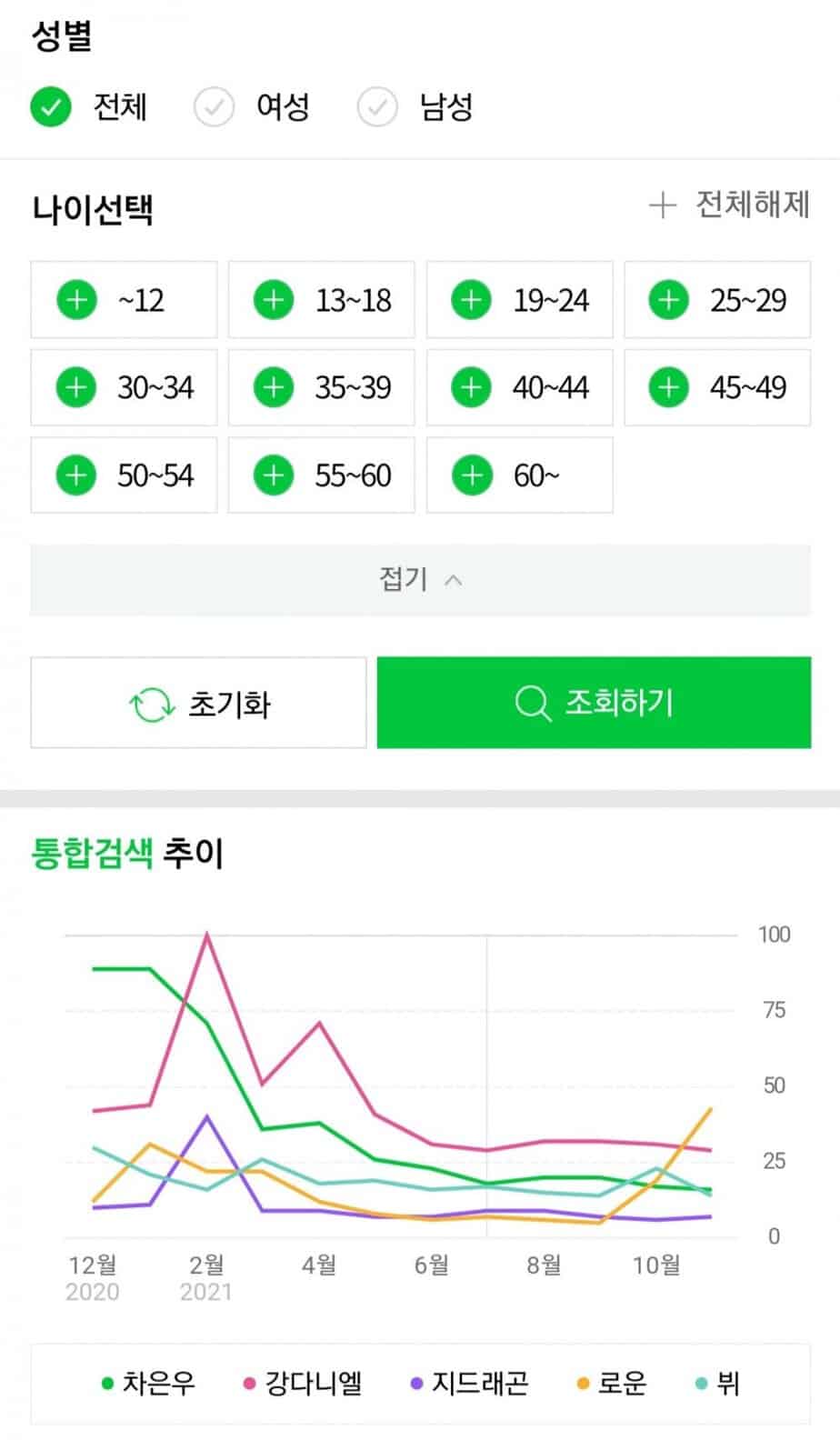
Task: Toggle 강다니엘 series in chart legend
Action: point(303,1384)
